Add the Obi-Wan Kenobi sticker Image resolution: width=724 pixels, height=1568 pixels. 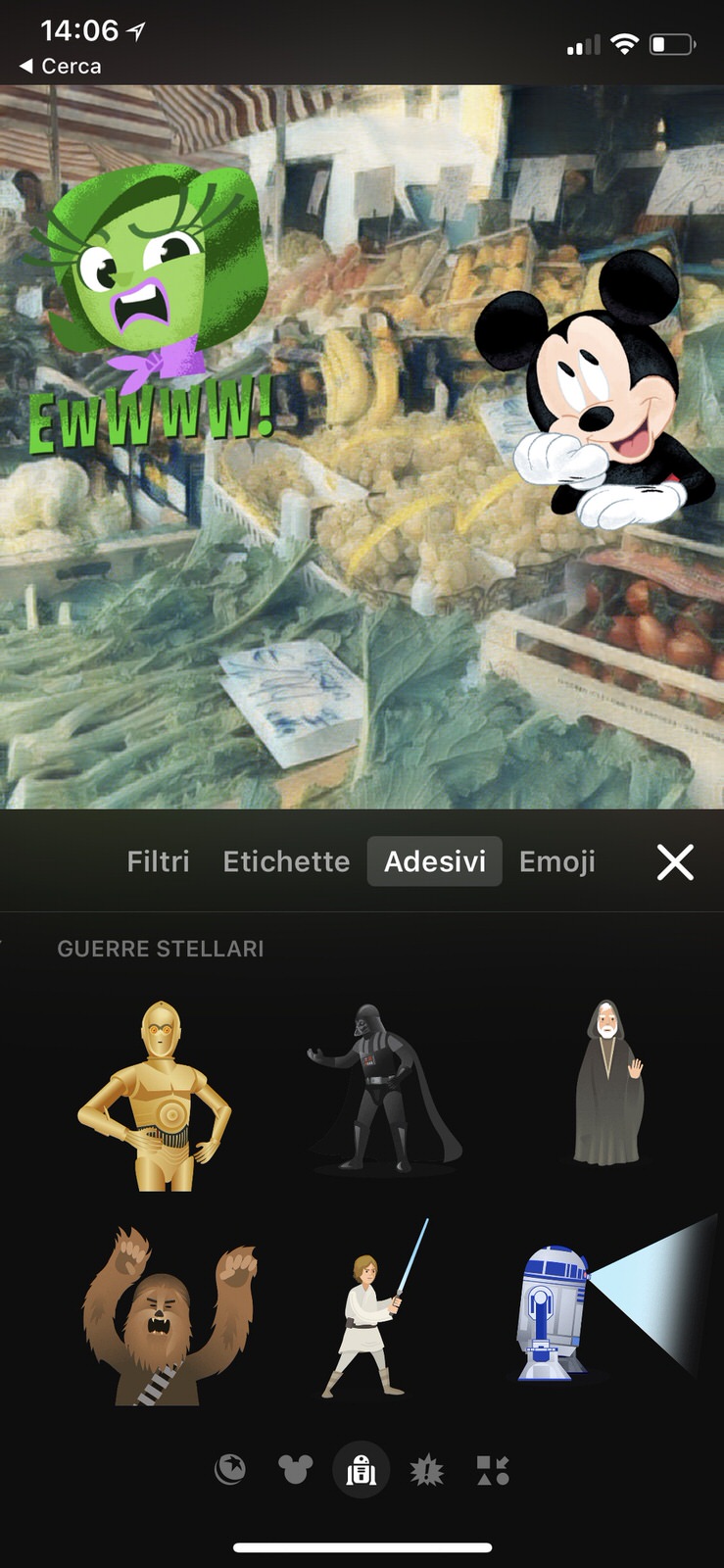pos(610,1083)
